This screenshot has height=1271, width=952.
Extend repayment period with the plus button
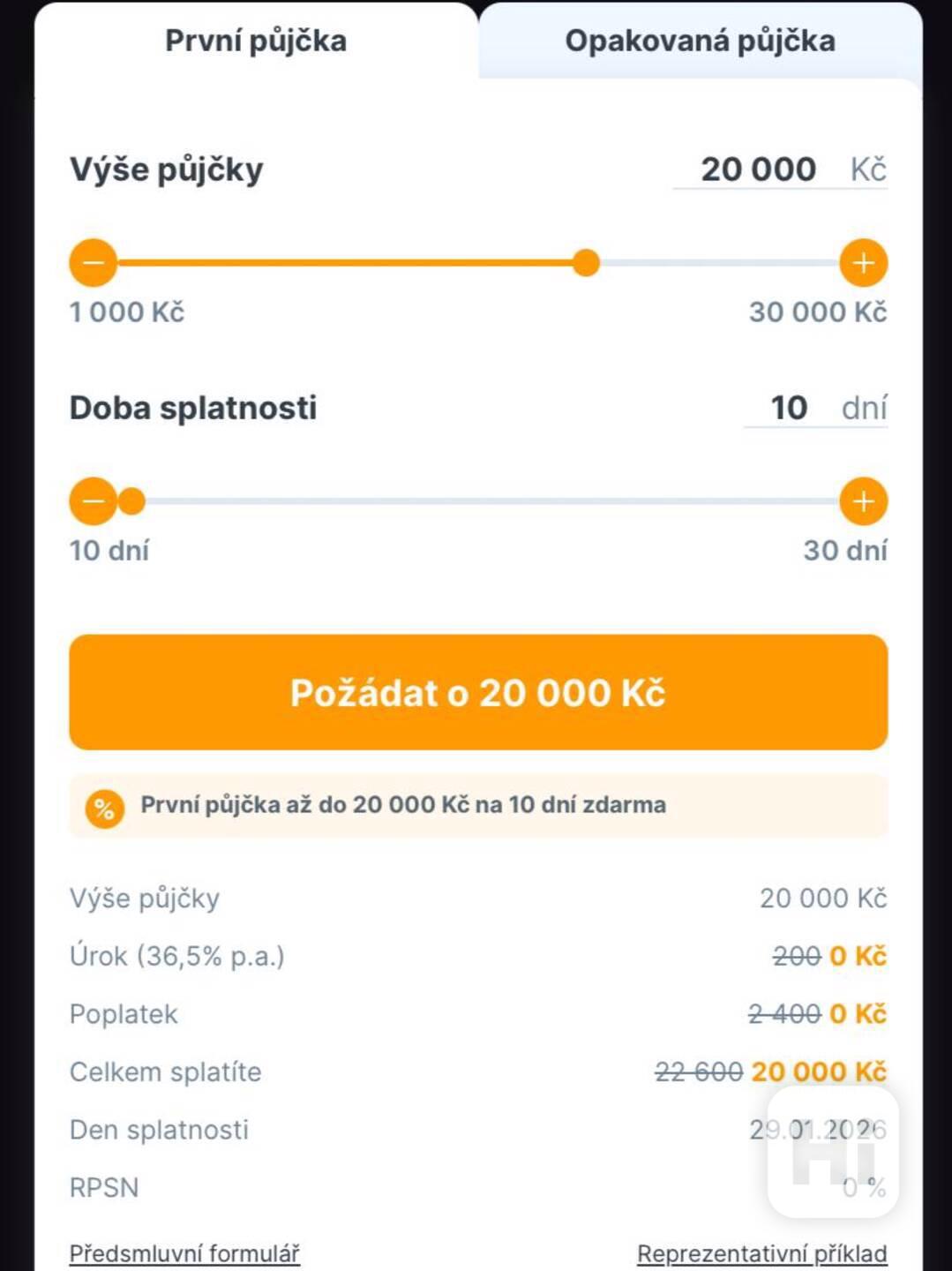[863, 501]
